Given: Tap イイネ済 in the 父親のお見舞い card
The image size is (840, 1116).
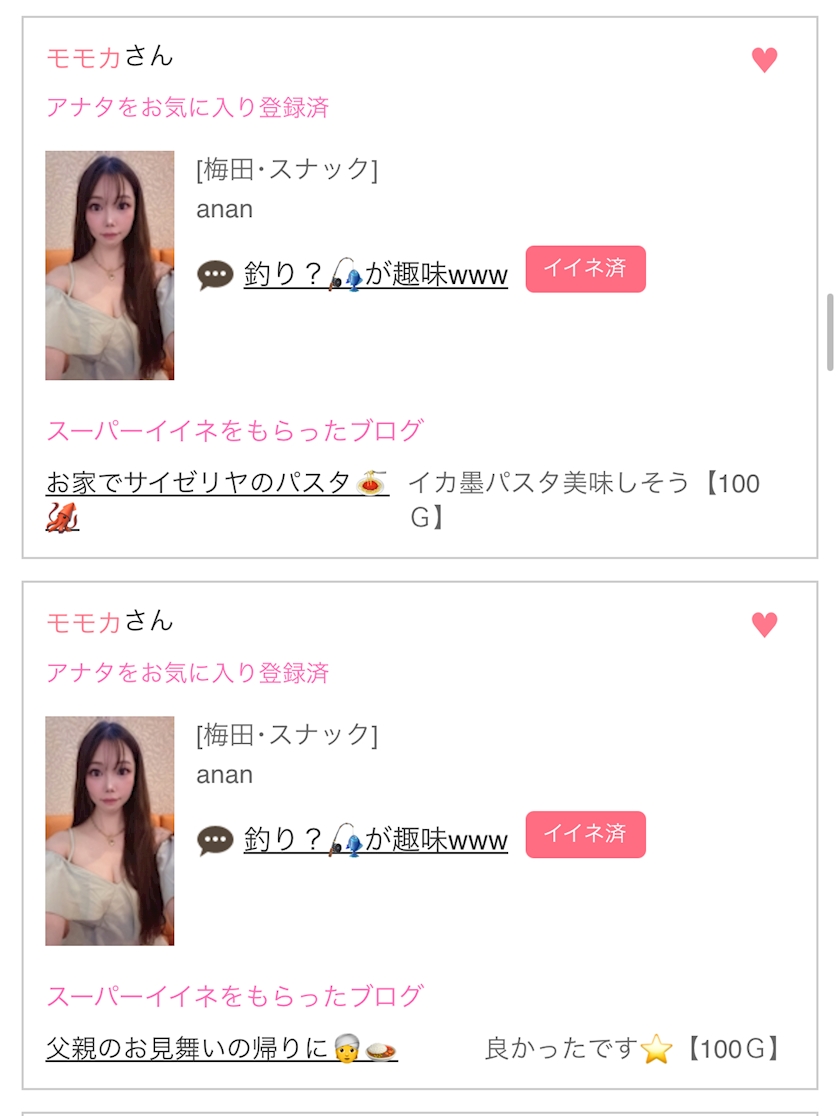Looking at the screenshot, I should pos(585,834).
